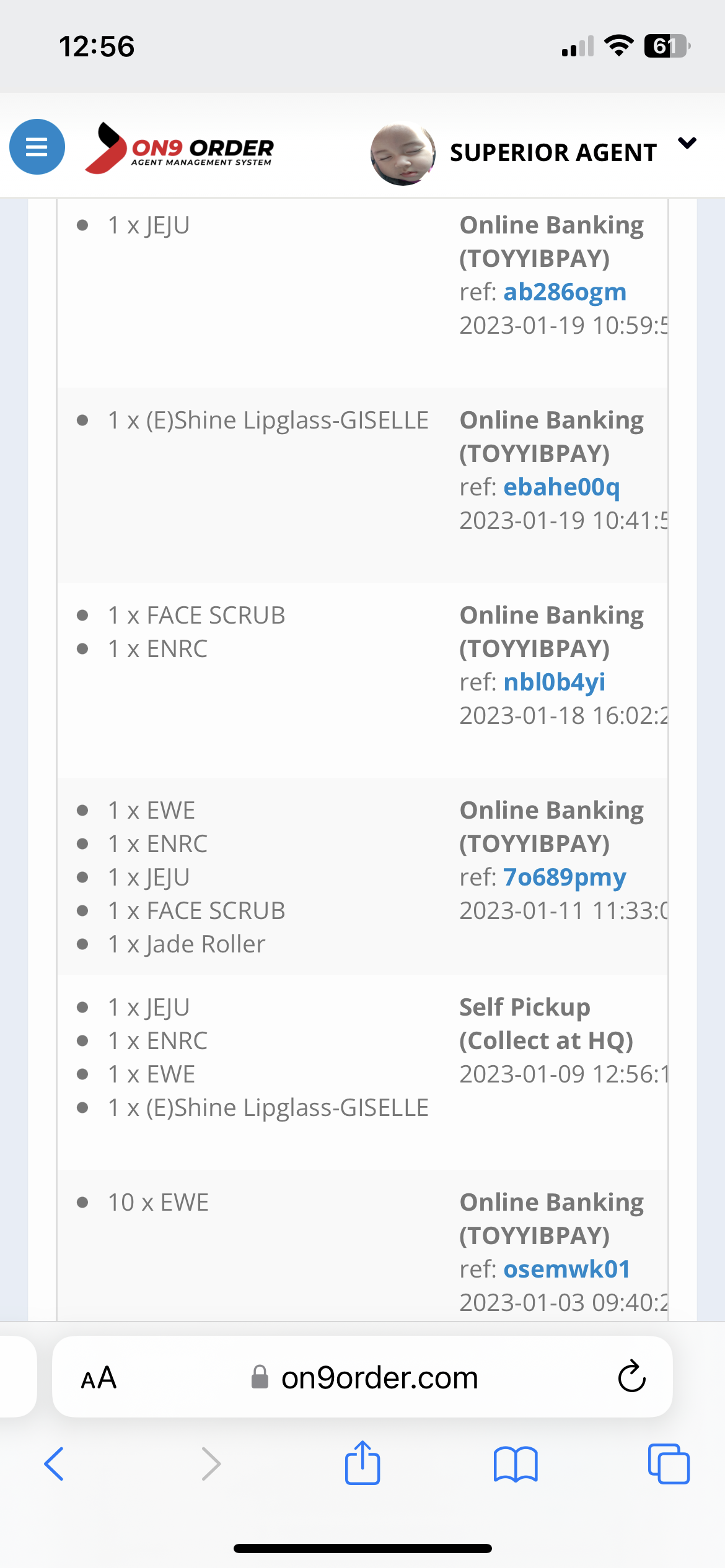The width and height of the screenshot is (725, 1568).
Task: Open payment reference ebahe00q
Action: [561, 487]
